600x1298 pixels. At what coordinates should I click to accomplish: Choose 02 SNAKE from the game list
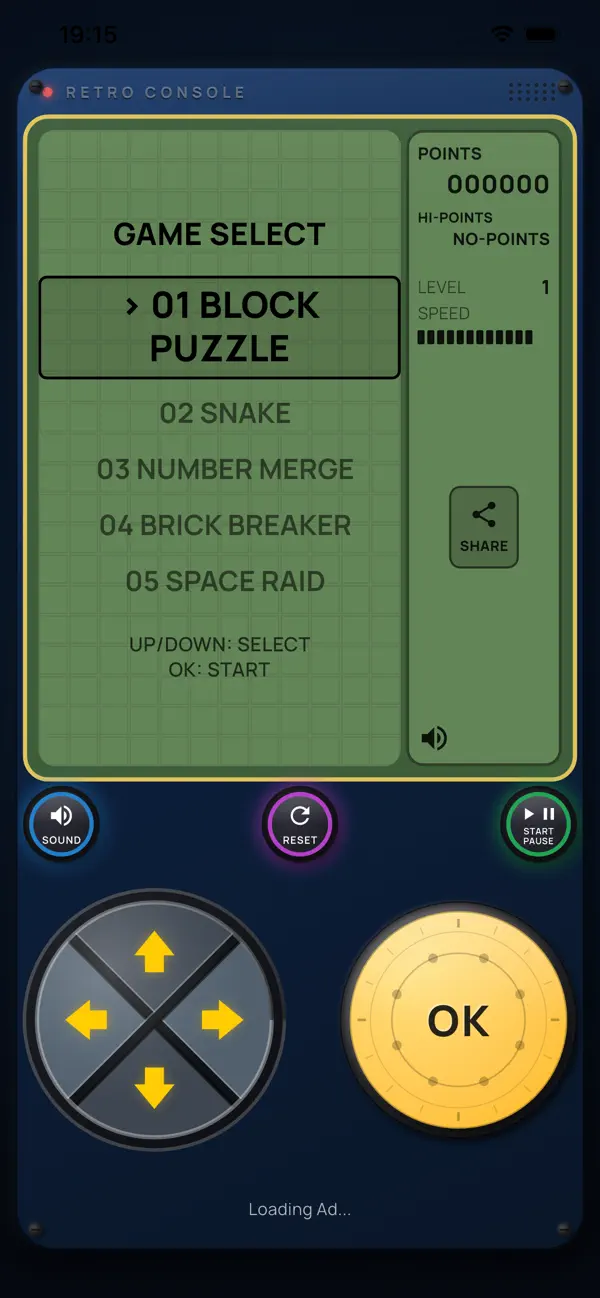[x=225, y=413]
